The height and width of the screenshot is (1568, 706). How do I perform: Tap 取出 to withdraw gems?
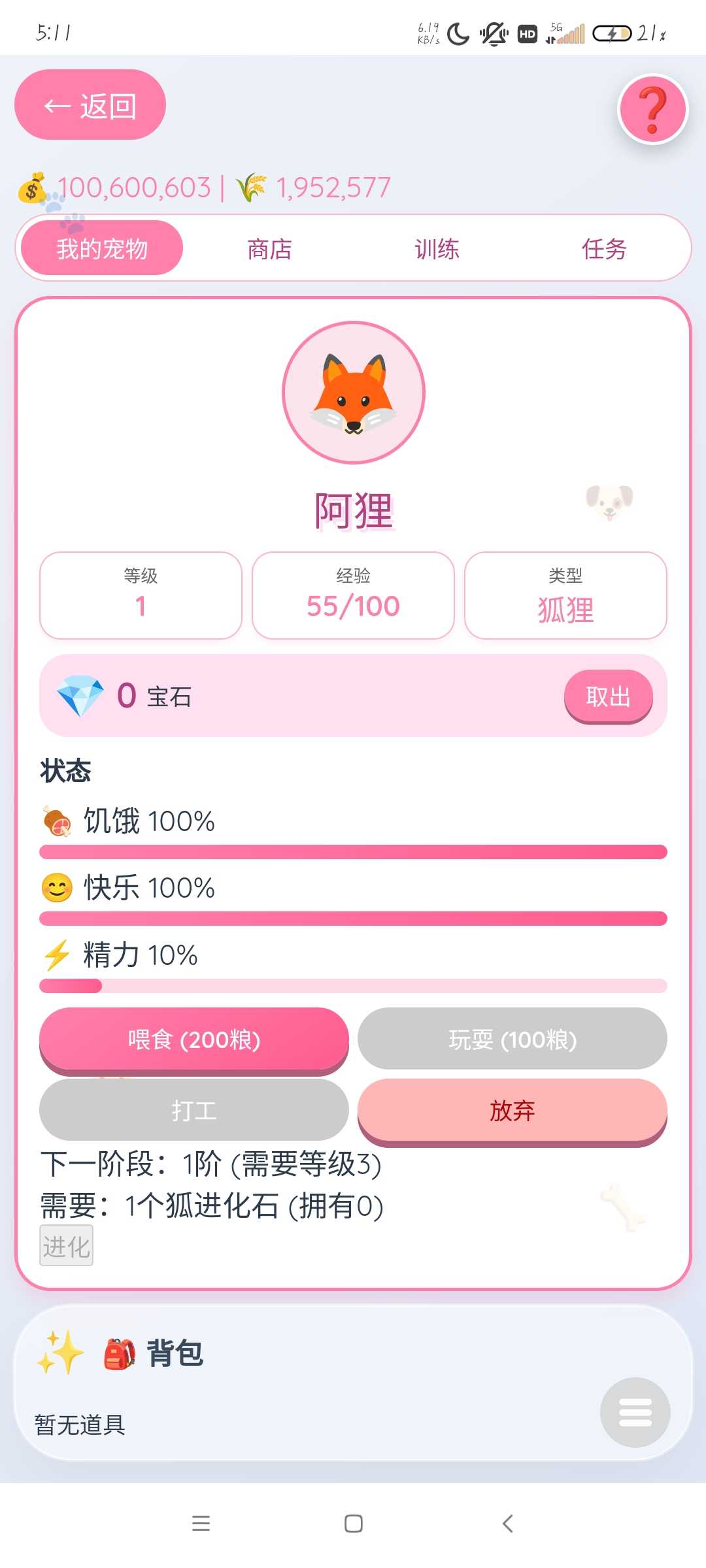click(608, 696)
